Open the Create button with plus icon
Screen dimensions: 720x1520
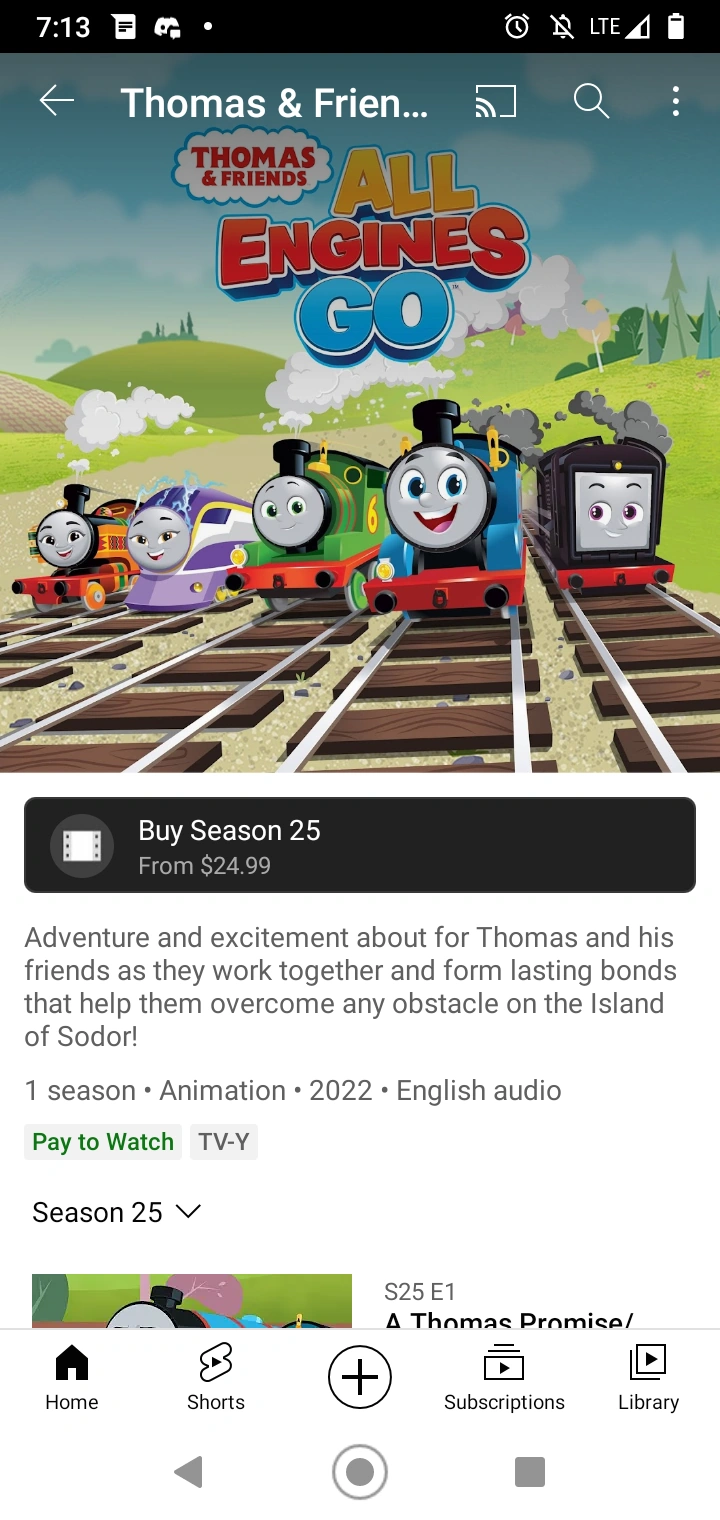360,1376
